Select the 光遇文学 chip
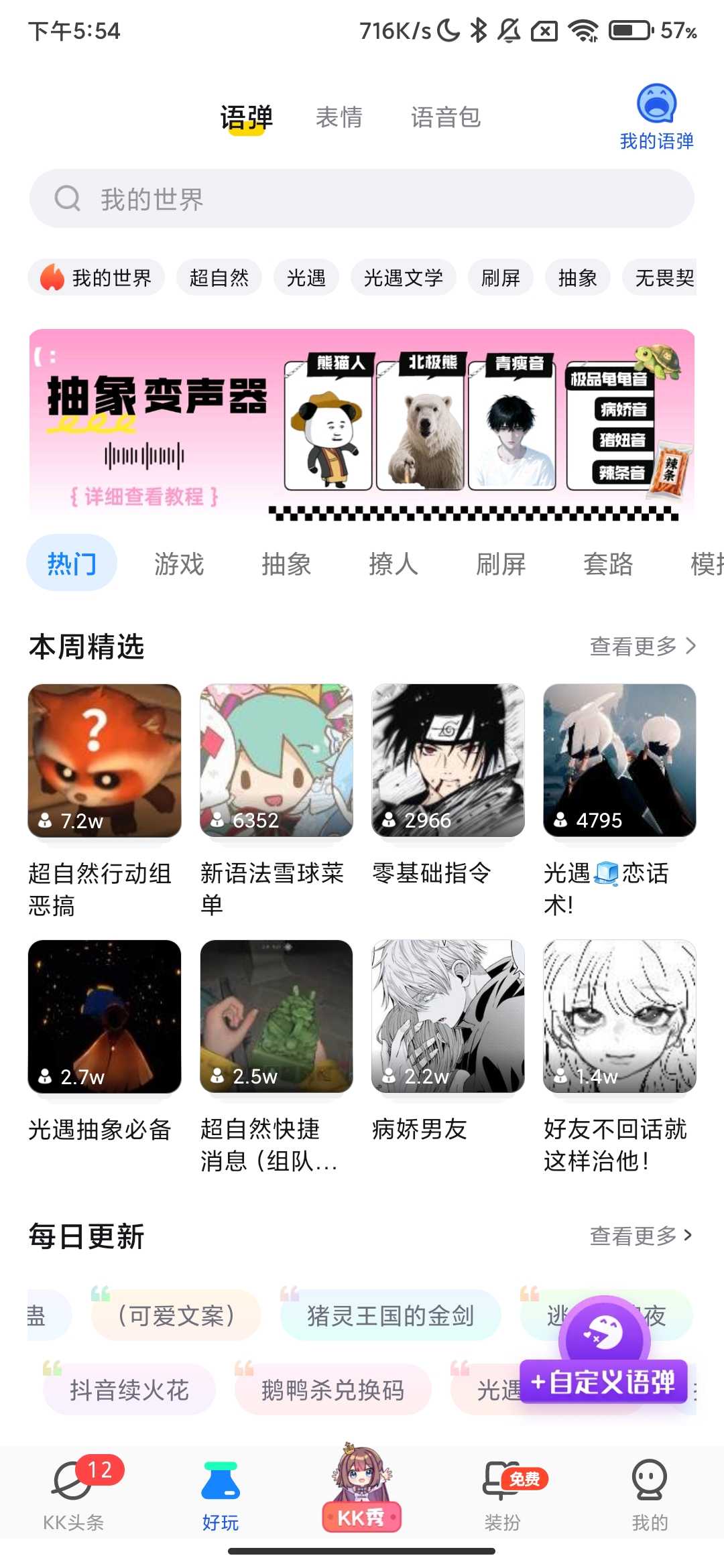This screenshot has width=724, height=1568. pyautogui.click(x=403, y=277)
